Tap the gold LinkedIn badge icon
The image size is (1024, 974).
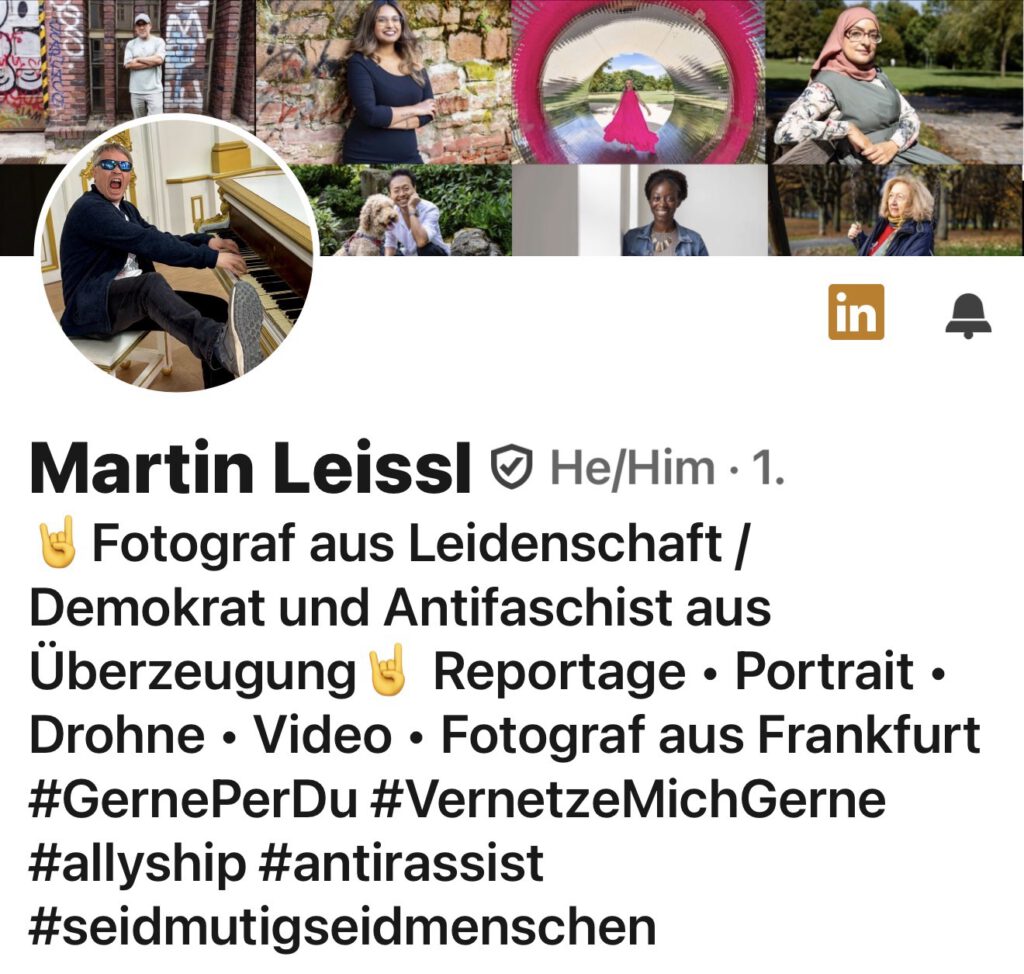[856, 312]
